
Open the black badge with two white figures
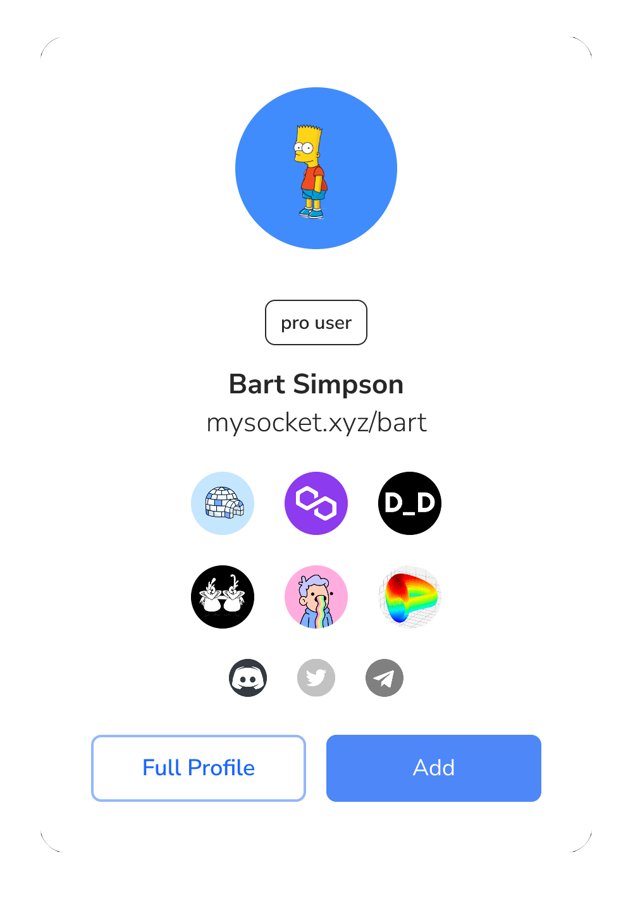coord(222,597)
